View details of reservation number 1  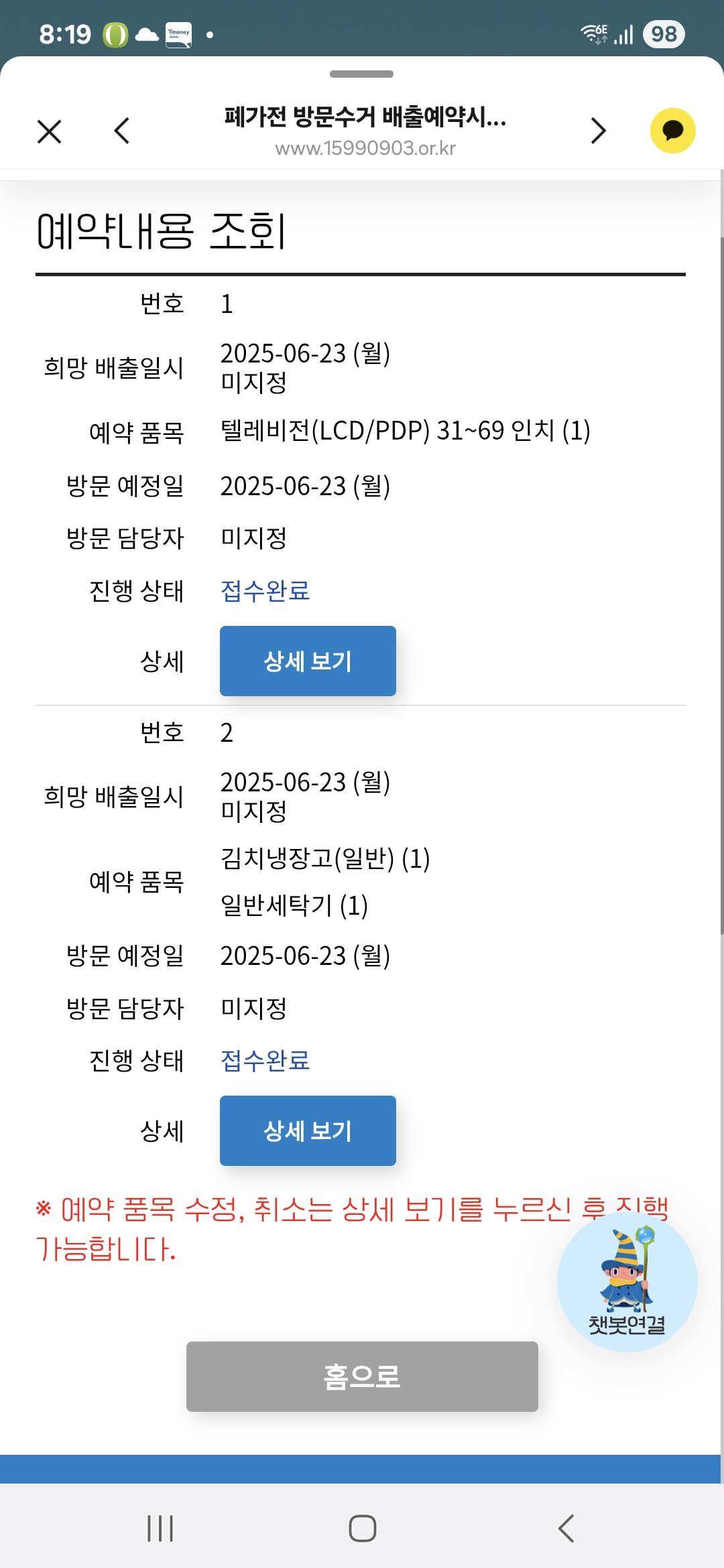pyautogui.click(x=308, y=661)
